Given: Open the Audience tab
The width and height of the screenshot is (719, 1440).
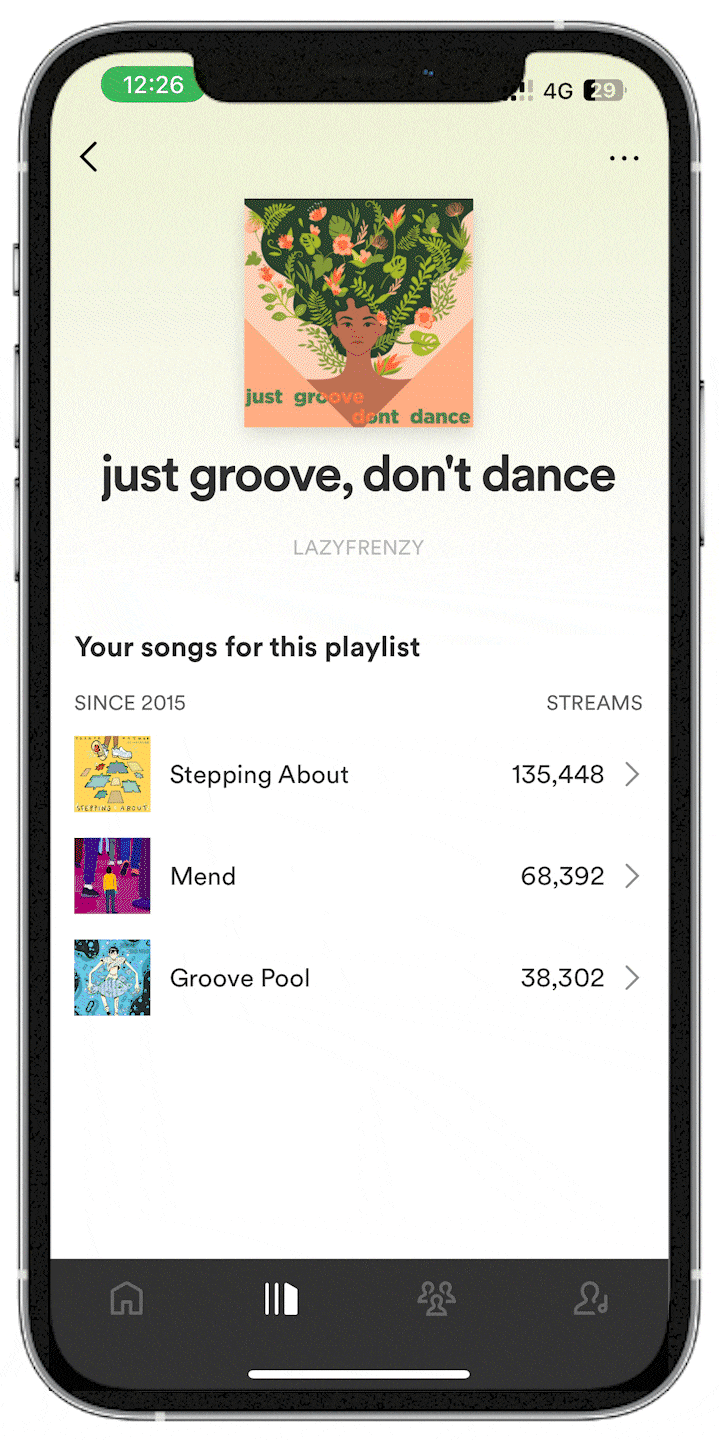Looking at the screenshot, I should click(436, 1299).
